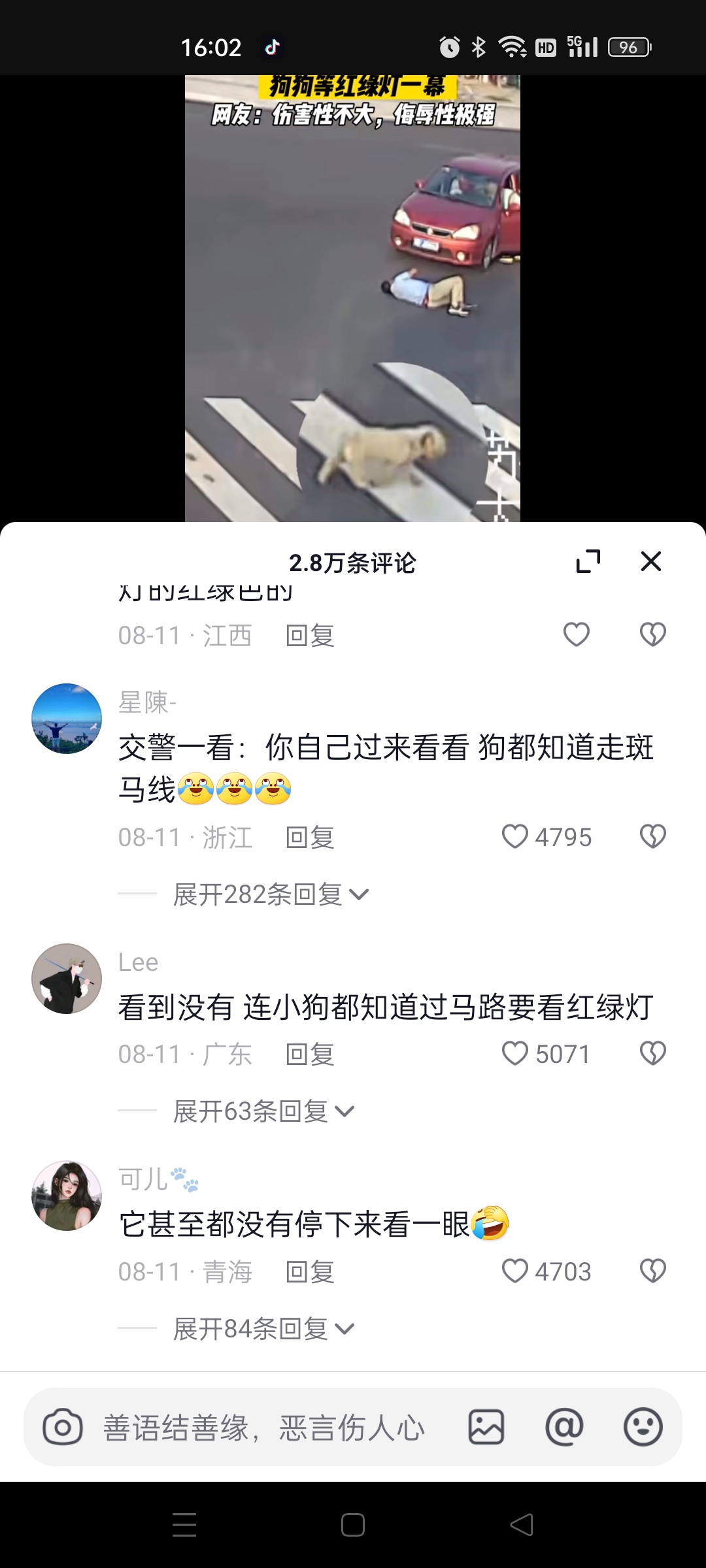Open 星陳-'s profile avatar
Viewport: 706px width, 1568px height.
tap(67, 719)
